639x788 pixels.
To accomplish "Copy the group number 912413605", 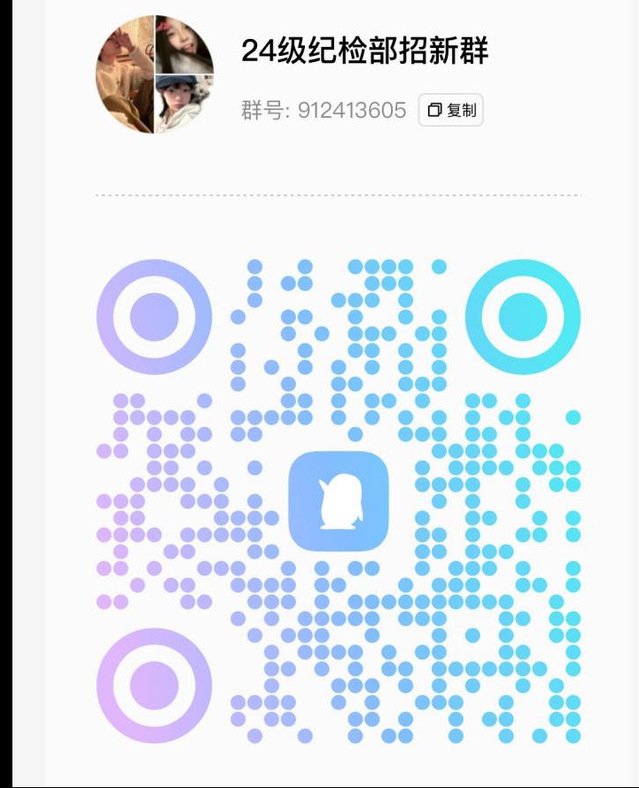I will 450,111.
